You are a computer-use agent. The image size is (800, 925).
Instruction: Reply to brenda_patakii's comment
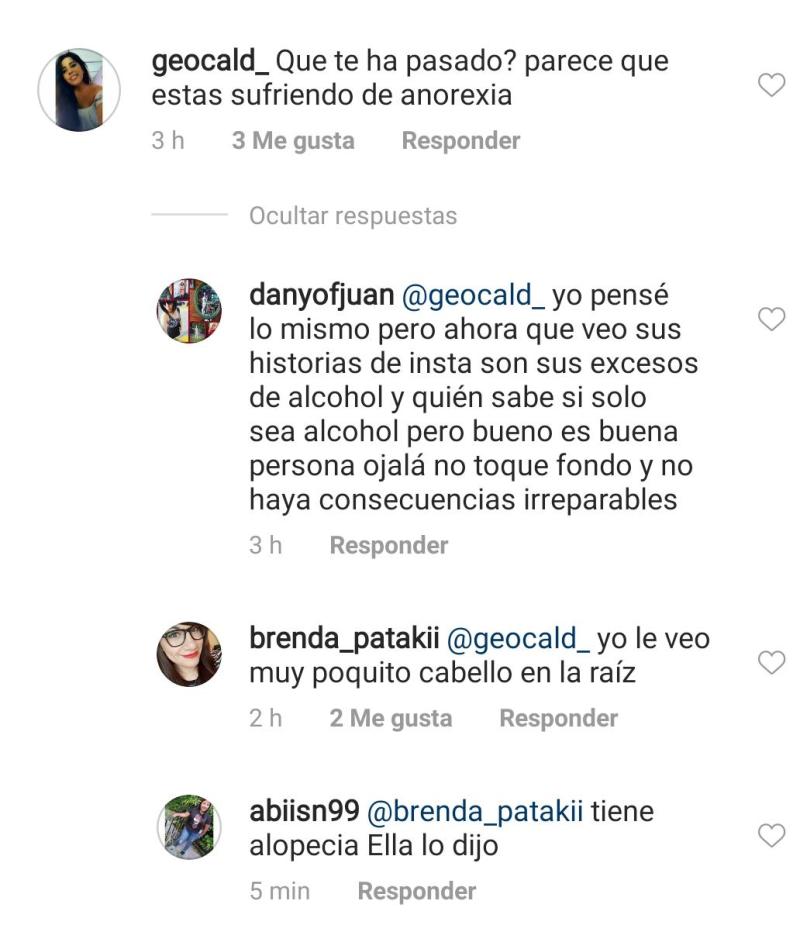click(x=558, y=718)
